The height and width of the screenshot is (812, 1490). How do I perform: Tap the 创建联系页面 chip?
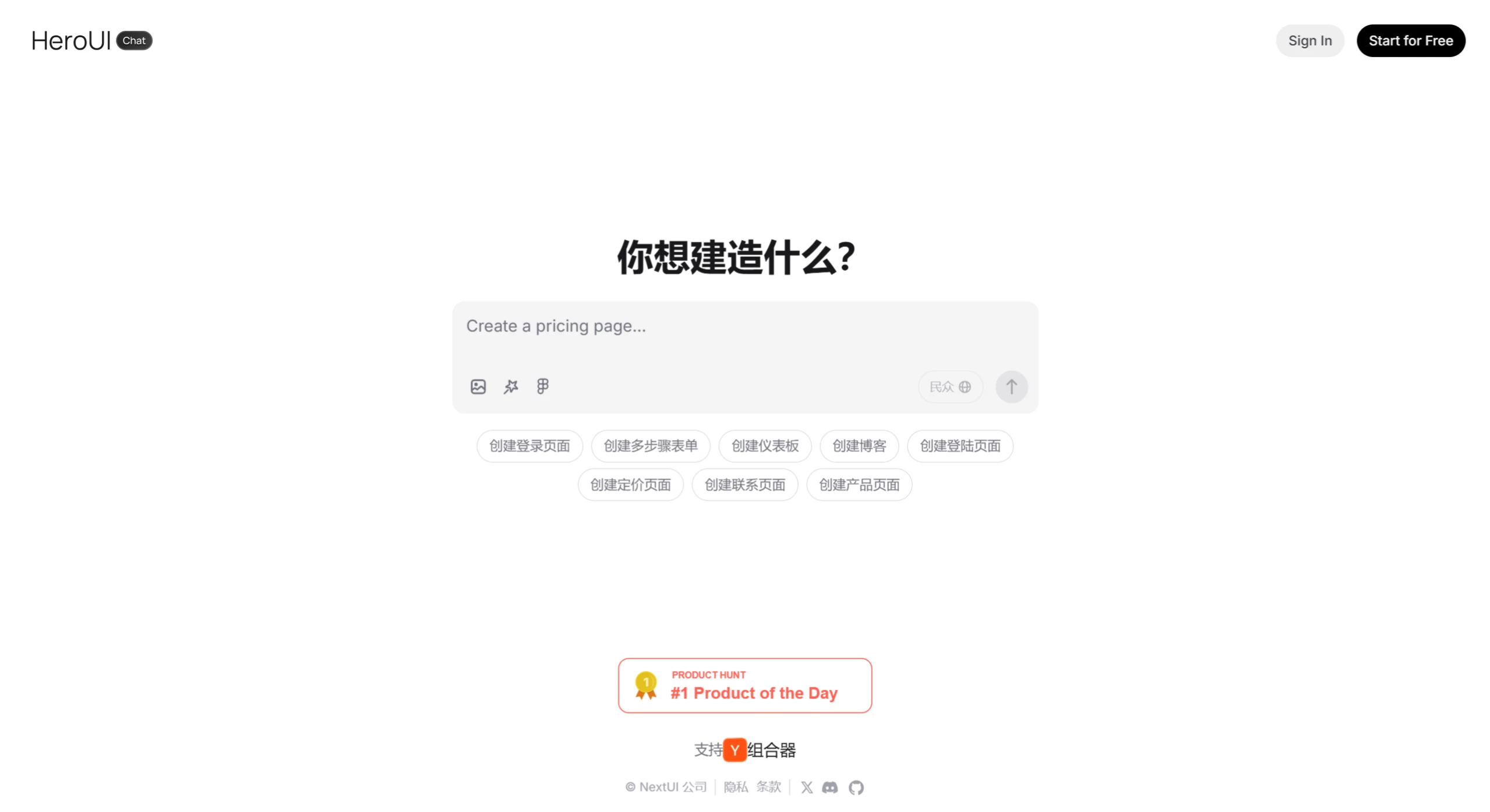click(x=744, y=485)
